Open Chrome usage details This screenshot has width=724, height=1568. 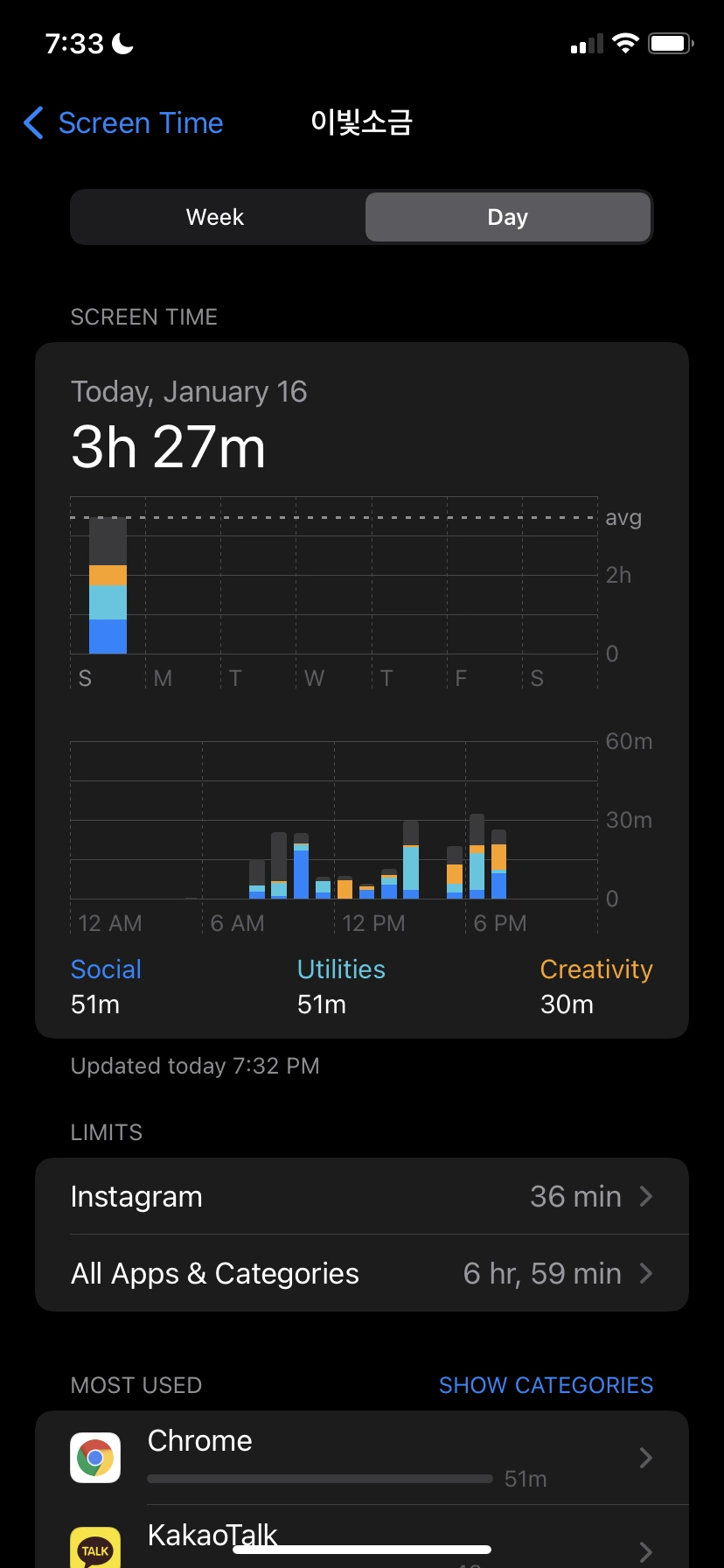[361, 1457]
